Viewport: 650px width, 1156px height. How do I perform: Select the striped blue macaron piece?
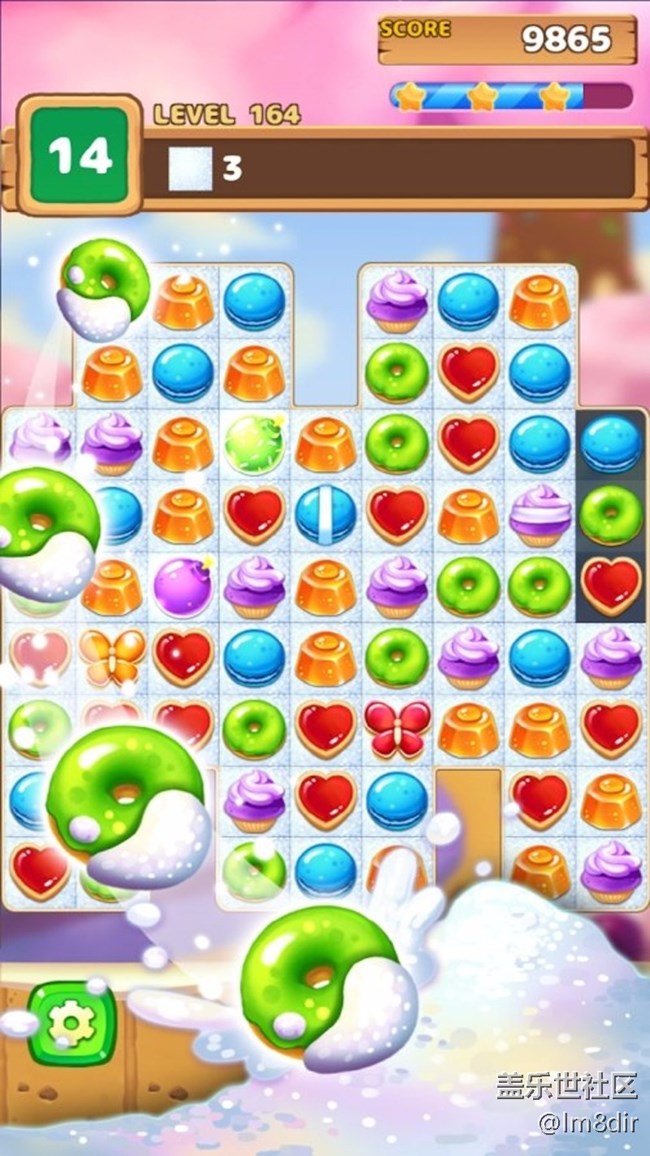pos(325,513)
